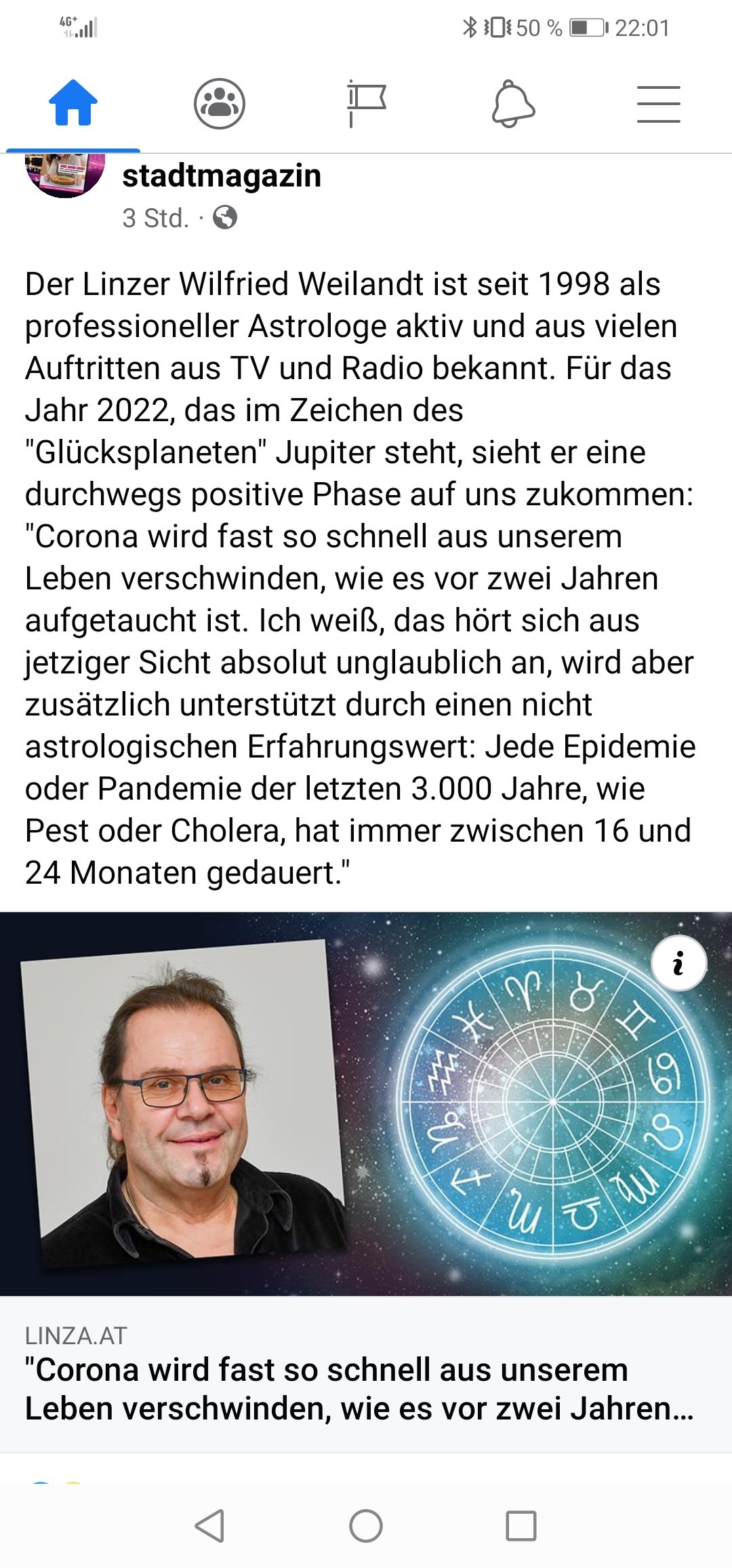Open the notifications bell

pos(513,104)
